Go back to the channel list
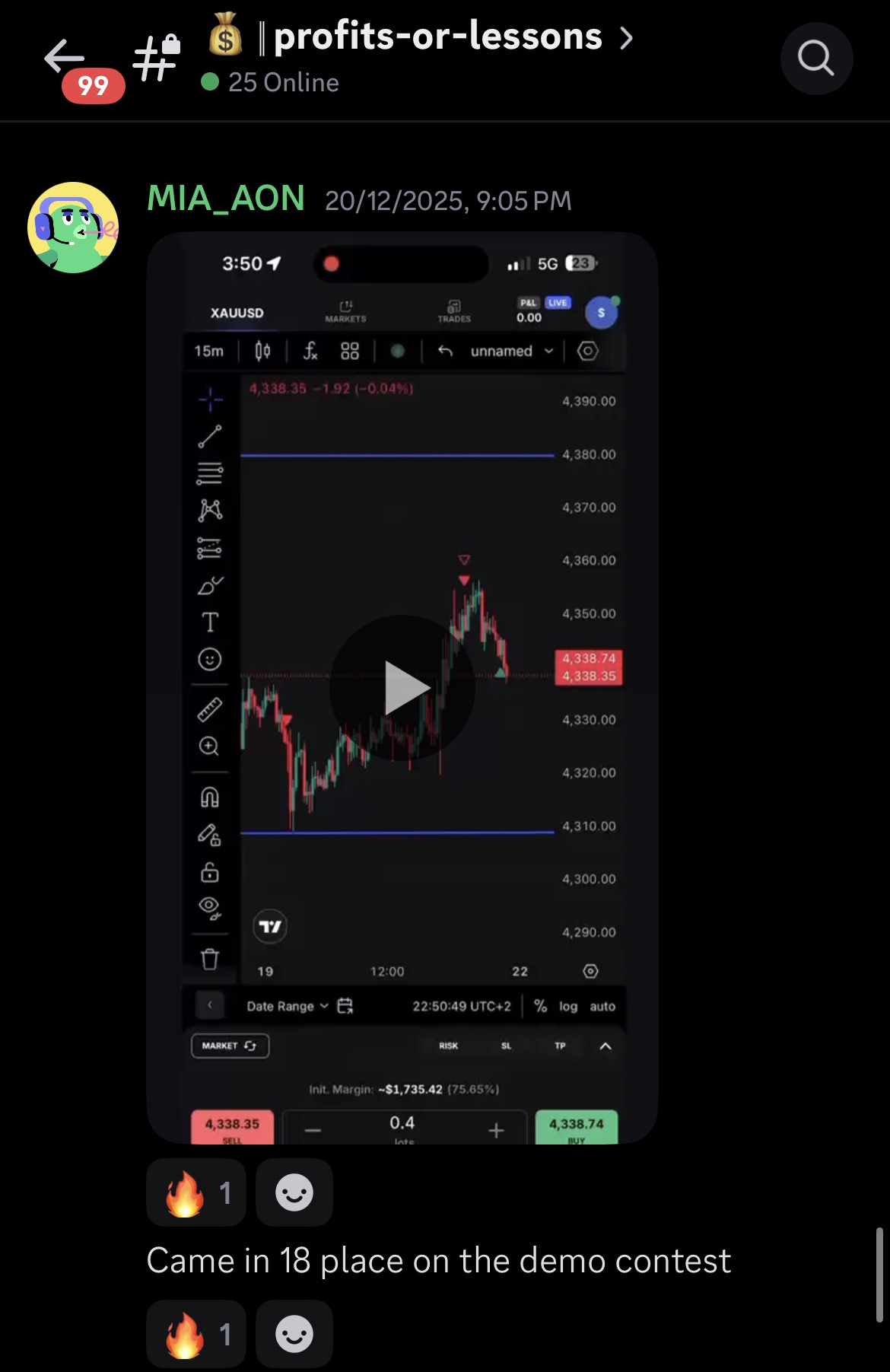 click(65, 57)
